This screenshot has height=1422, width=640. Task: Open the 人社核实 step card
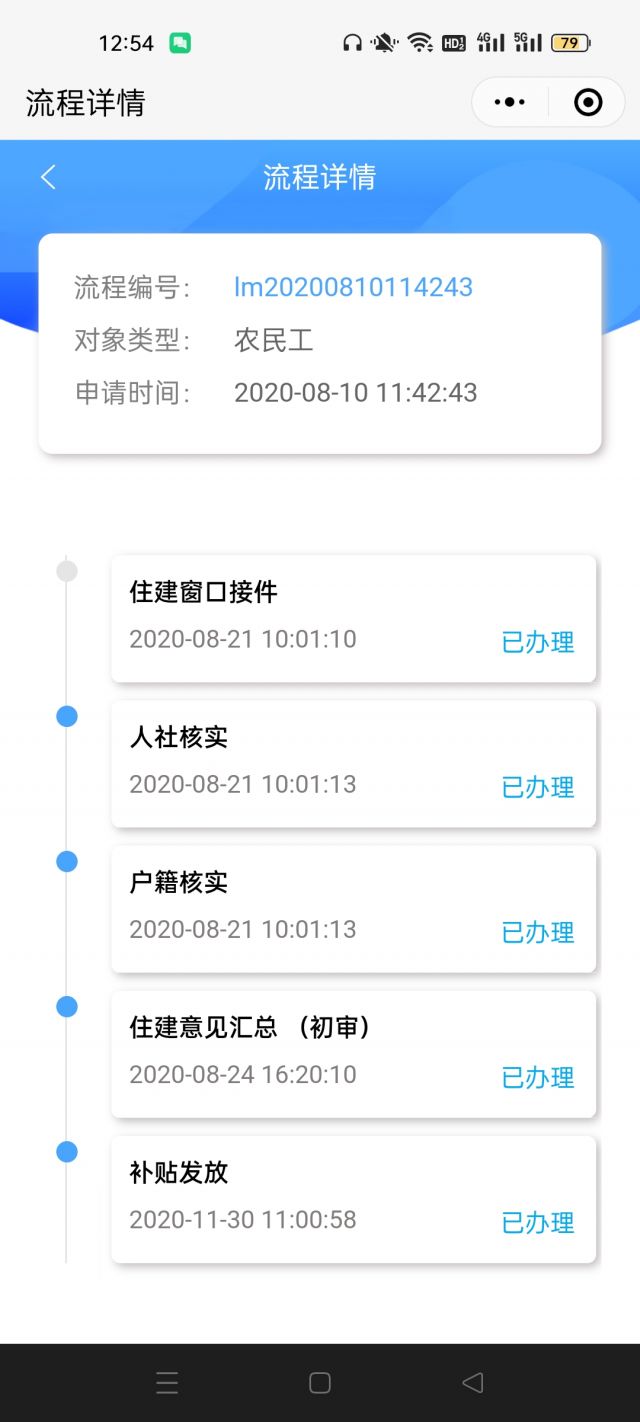(x=353, y=763)
